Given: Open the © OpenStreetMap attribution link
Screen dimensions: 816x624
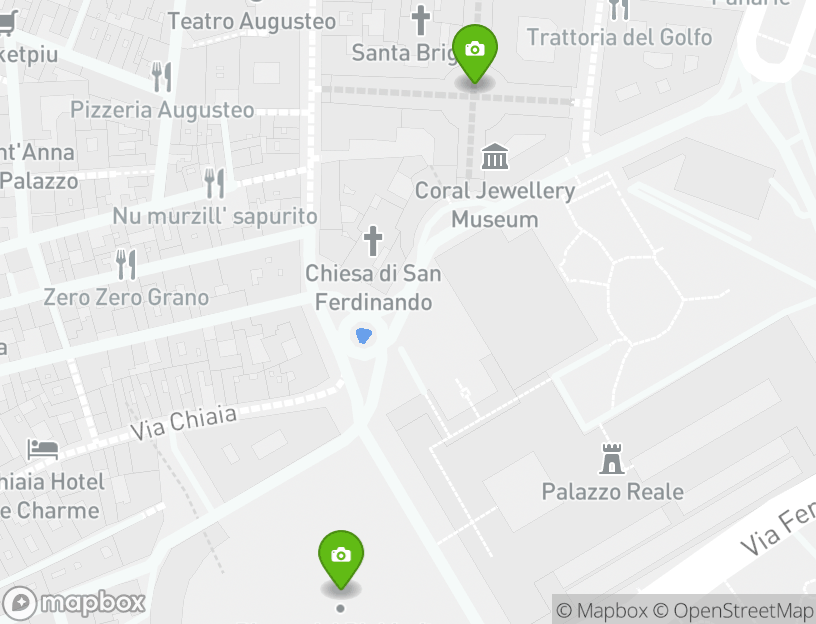Looking at the screenshot, I should [x=734, y=610].
